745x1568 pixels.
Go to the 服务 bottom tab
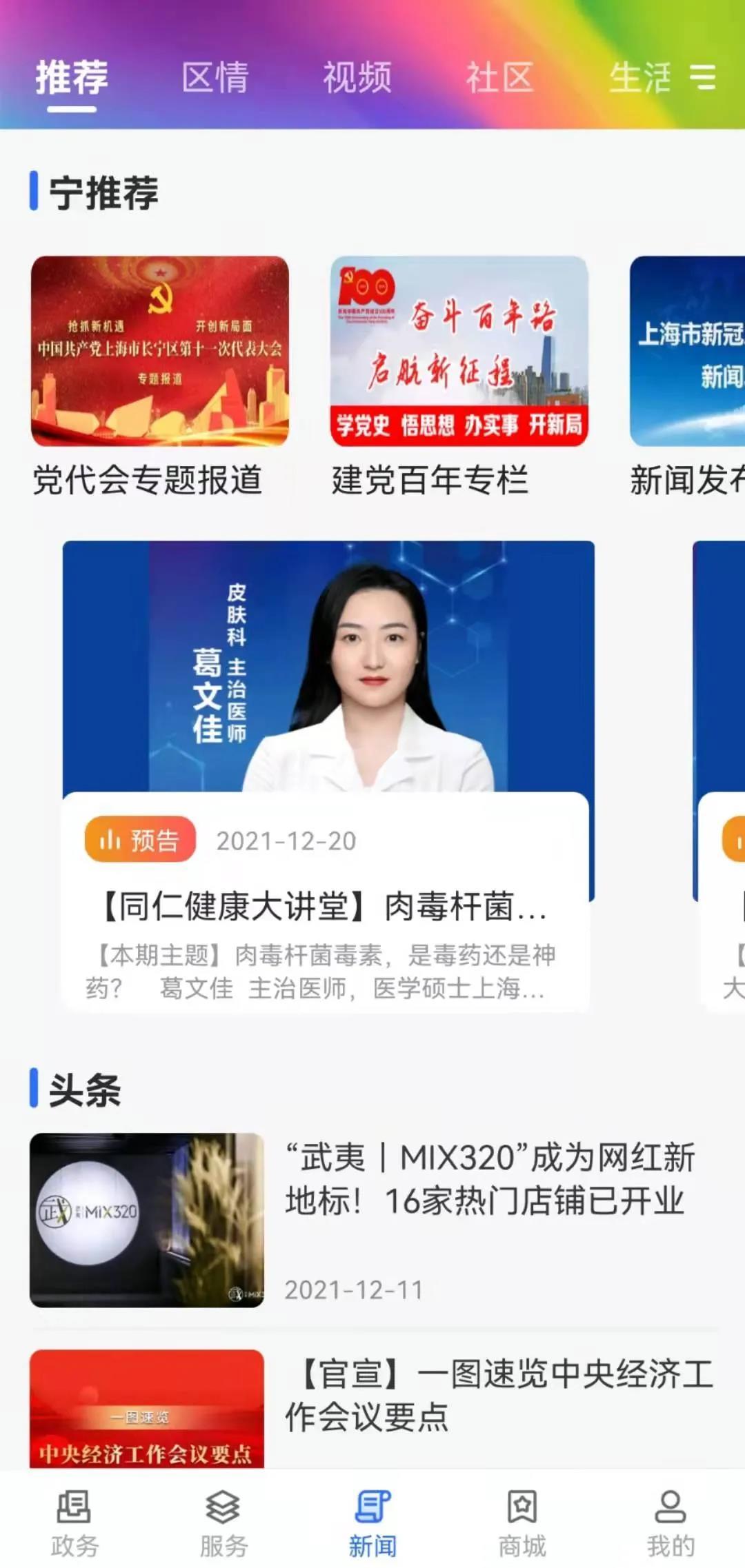coord(223,1524)
